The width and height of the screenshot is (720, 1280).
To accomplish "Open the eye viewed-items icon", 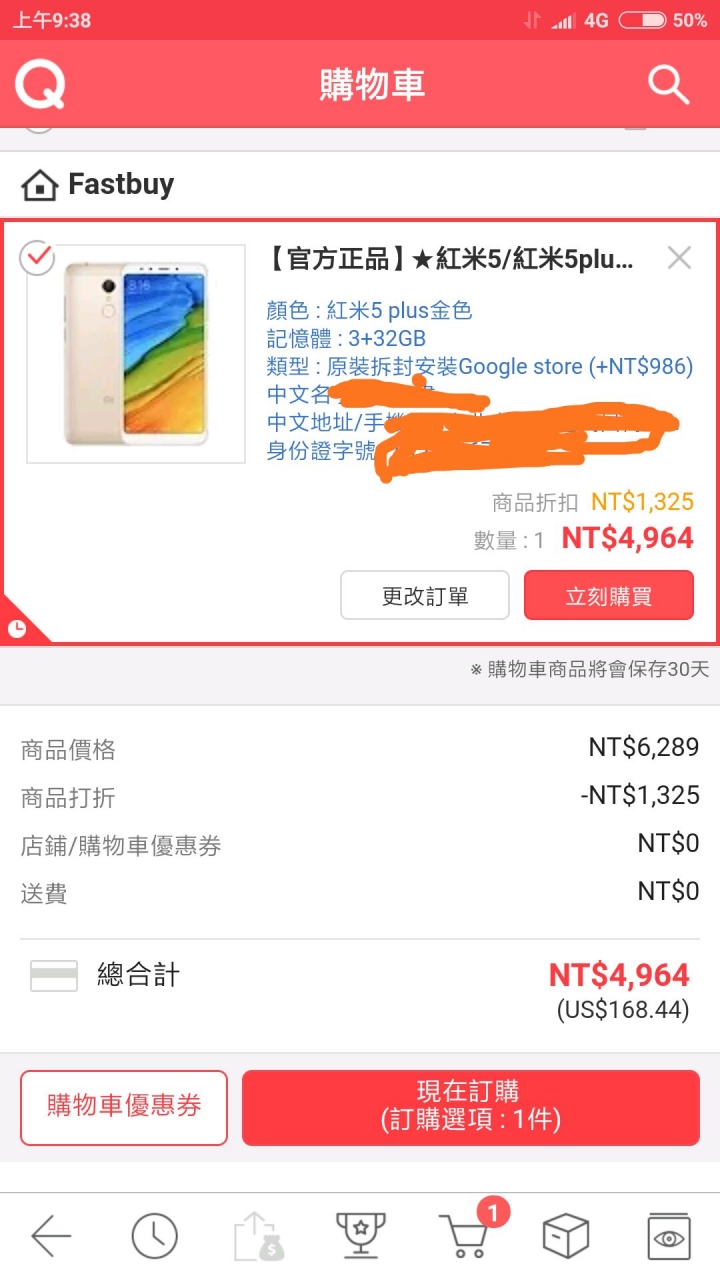I will pyautogui.click(x=668, y=1236).
